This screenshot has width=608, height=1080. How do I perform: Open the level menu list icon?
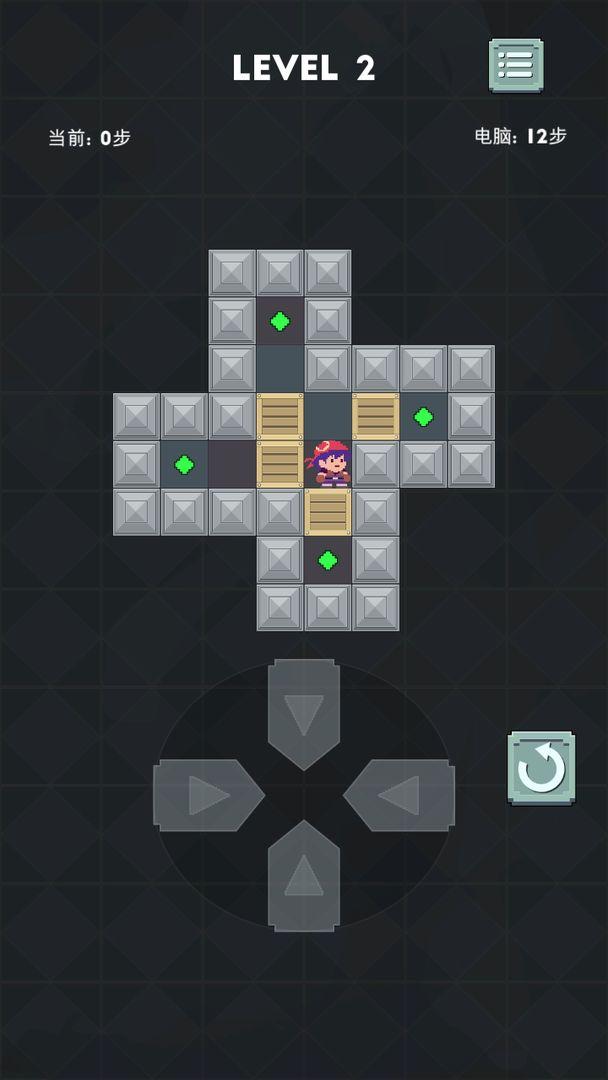(x=516, y=66)
